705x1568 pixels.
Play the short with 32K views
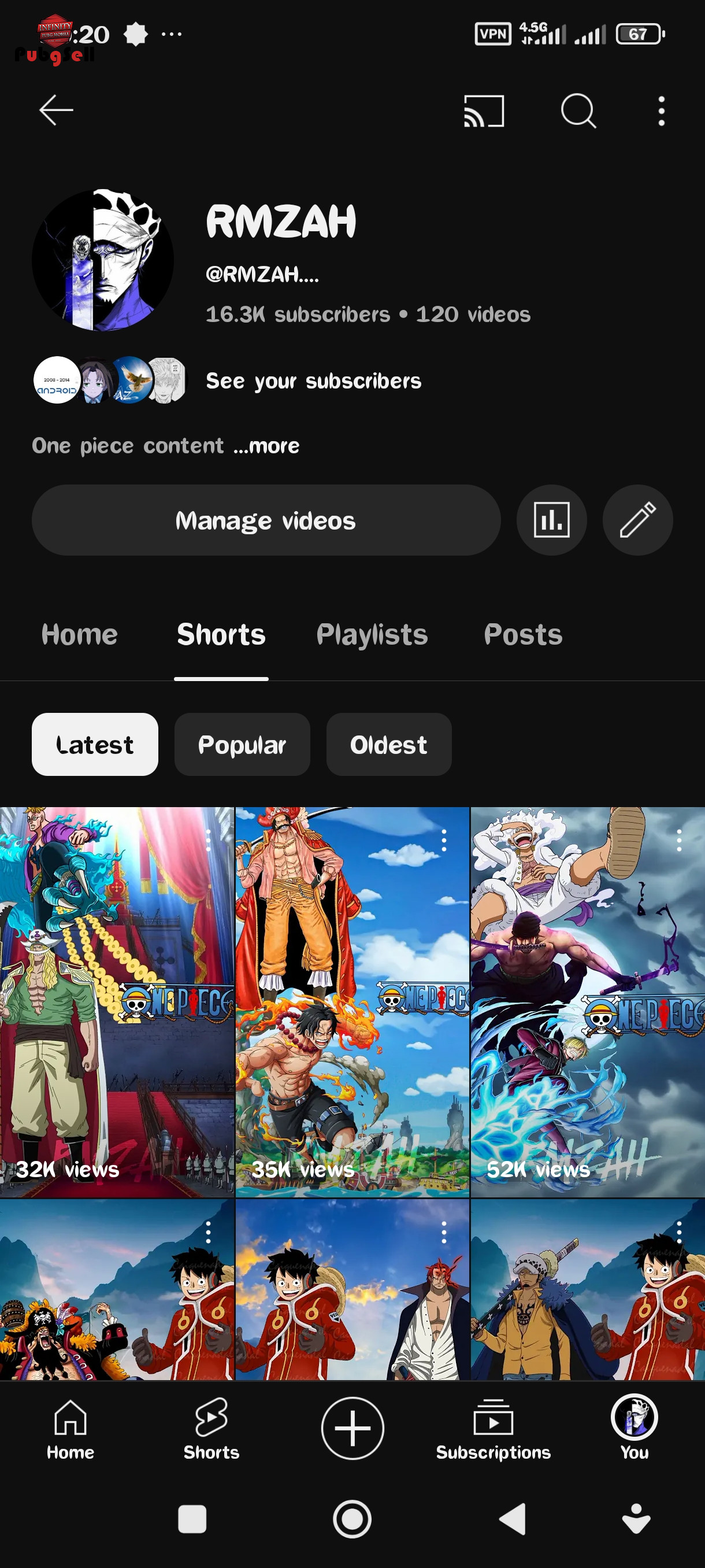click(x=117, y=1002)
